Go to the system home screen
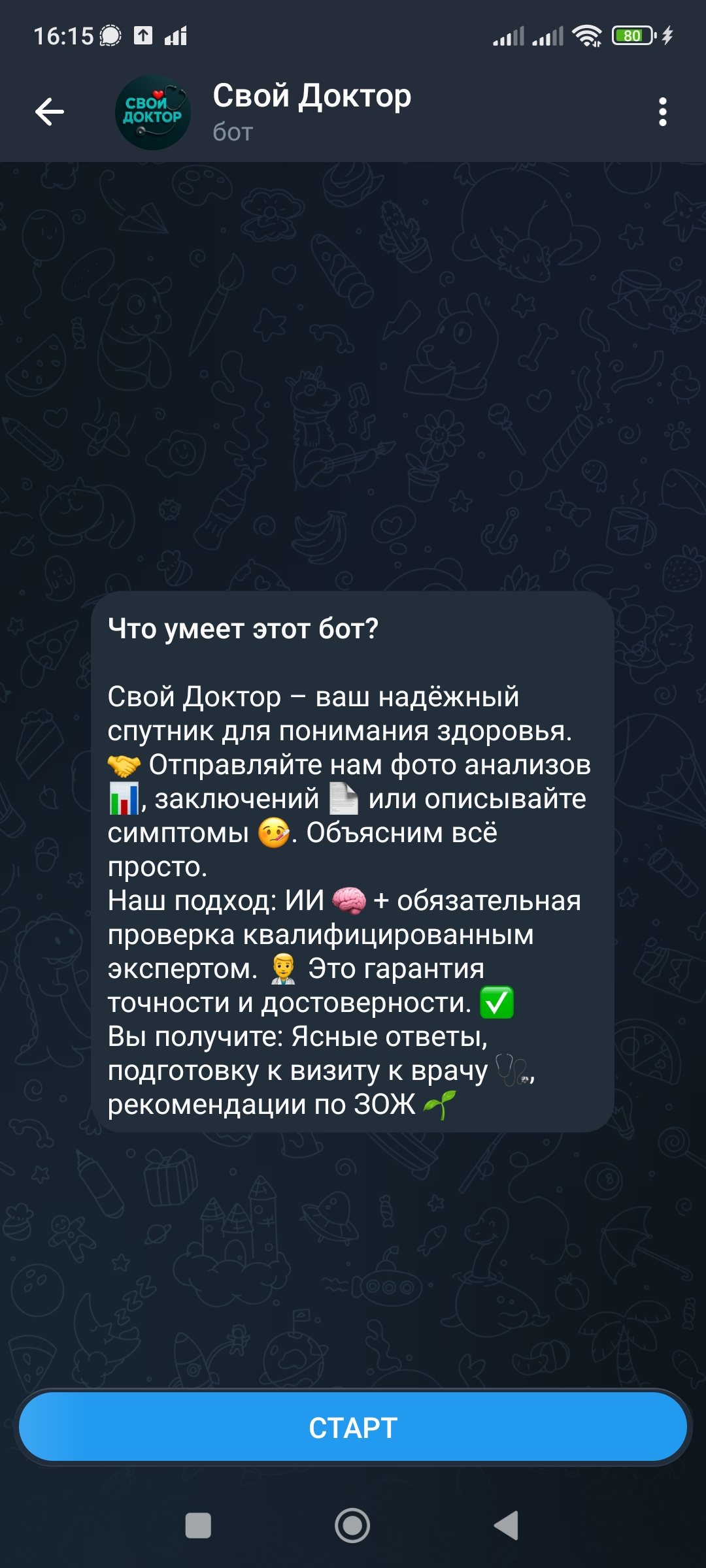This screenshot has height=1568, width=706. (x=352, y=1526)
